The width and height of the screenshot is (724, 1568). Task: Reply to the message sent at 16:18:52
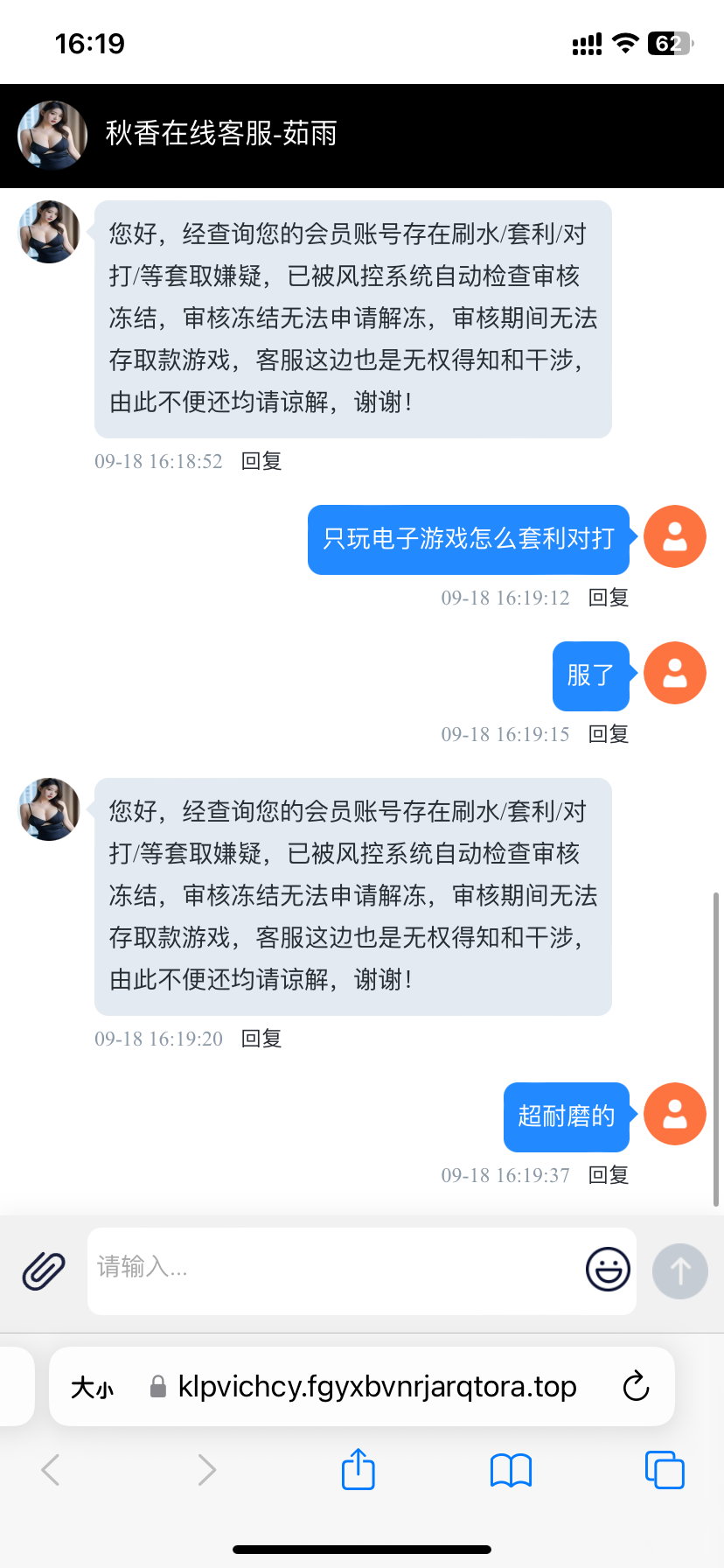(x=261, y=461)
